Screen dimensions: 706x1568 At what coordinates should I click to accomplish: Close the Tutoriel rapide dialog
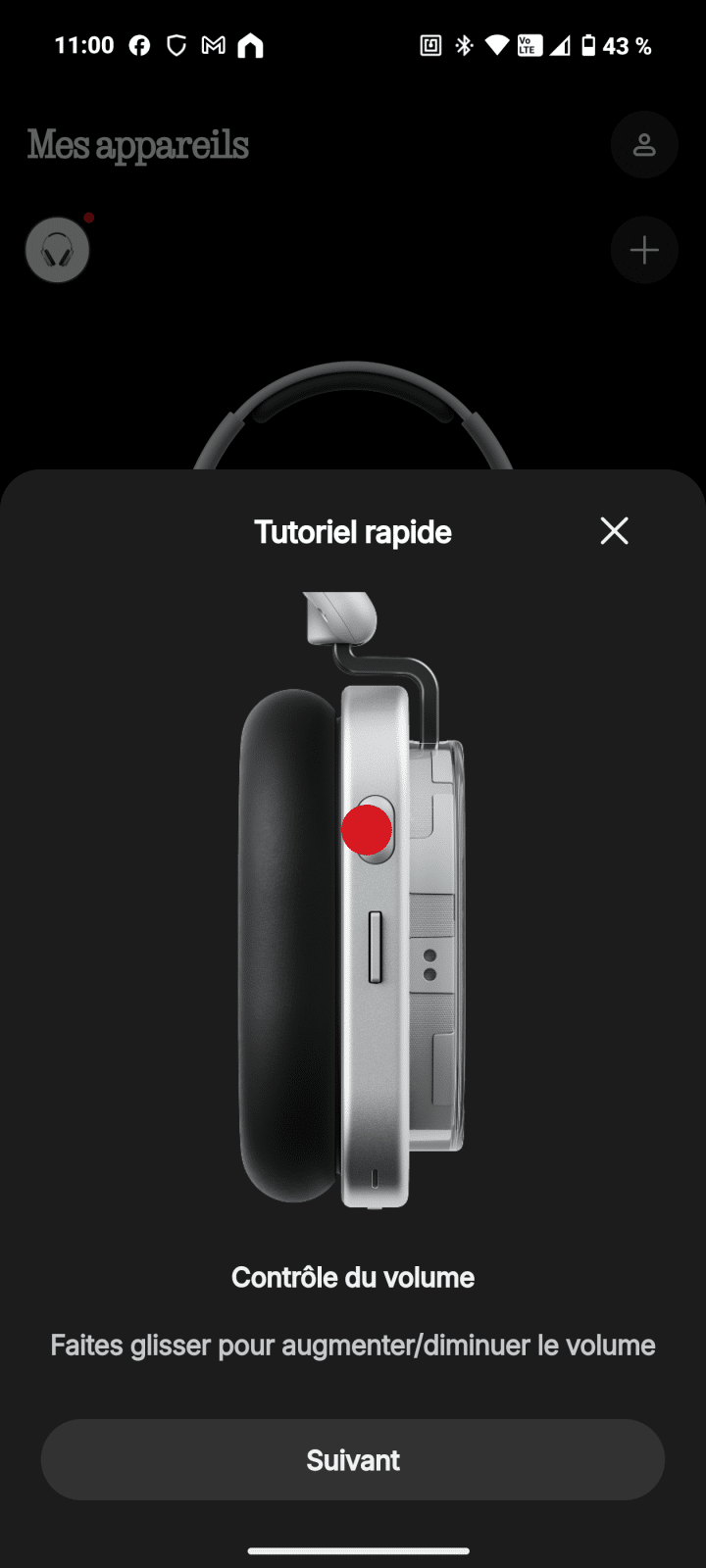(x=614, y=531)
